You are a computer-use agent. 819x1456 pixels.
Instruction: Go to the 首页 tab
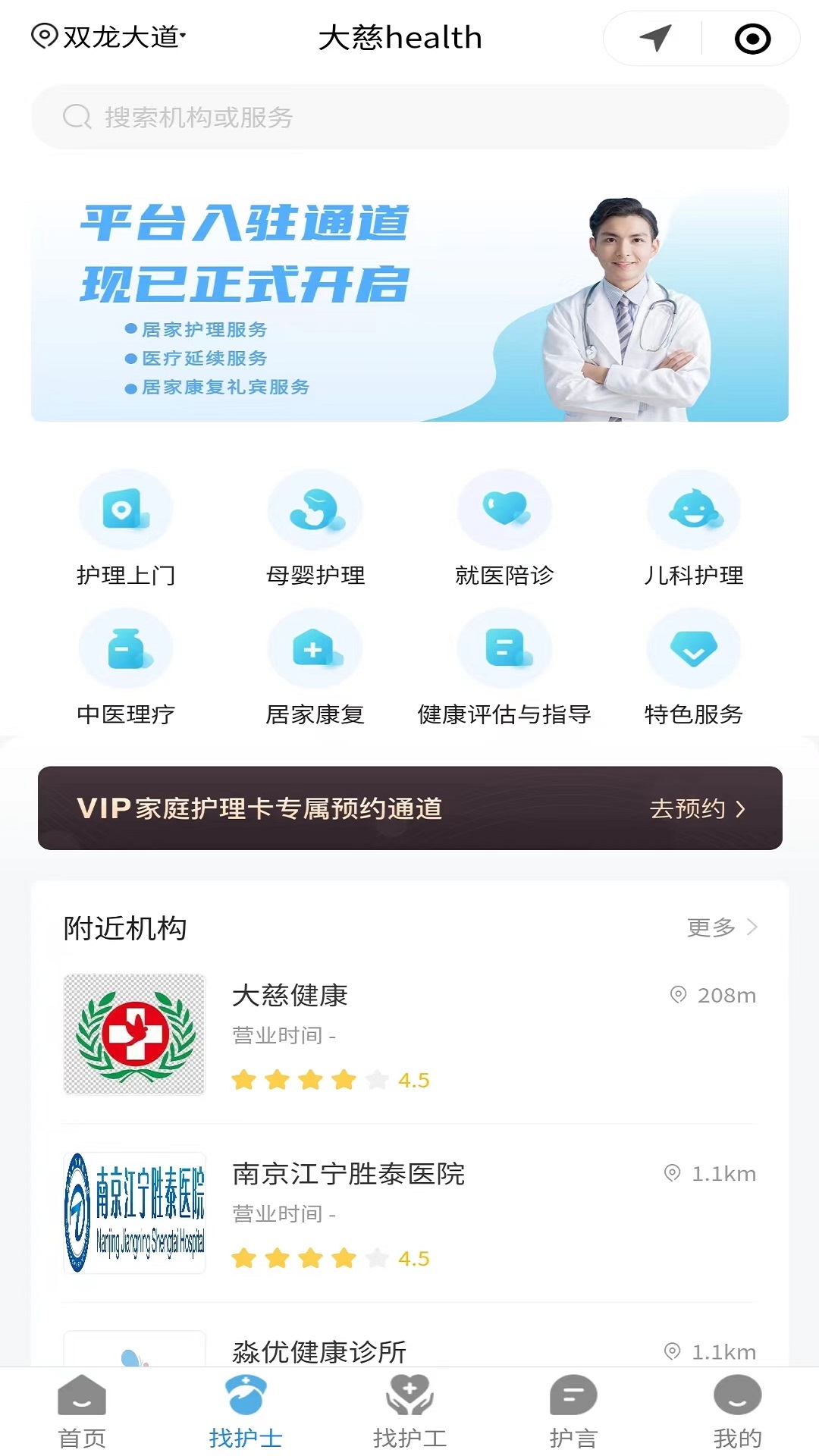[82, 1412]
